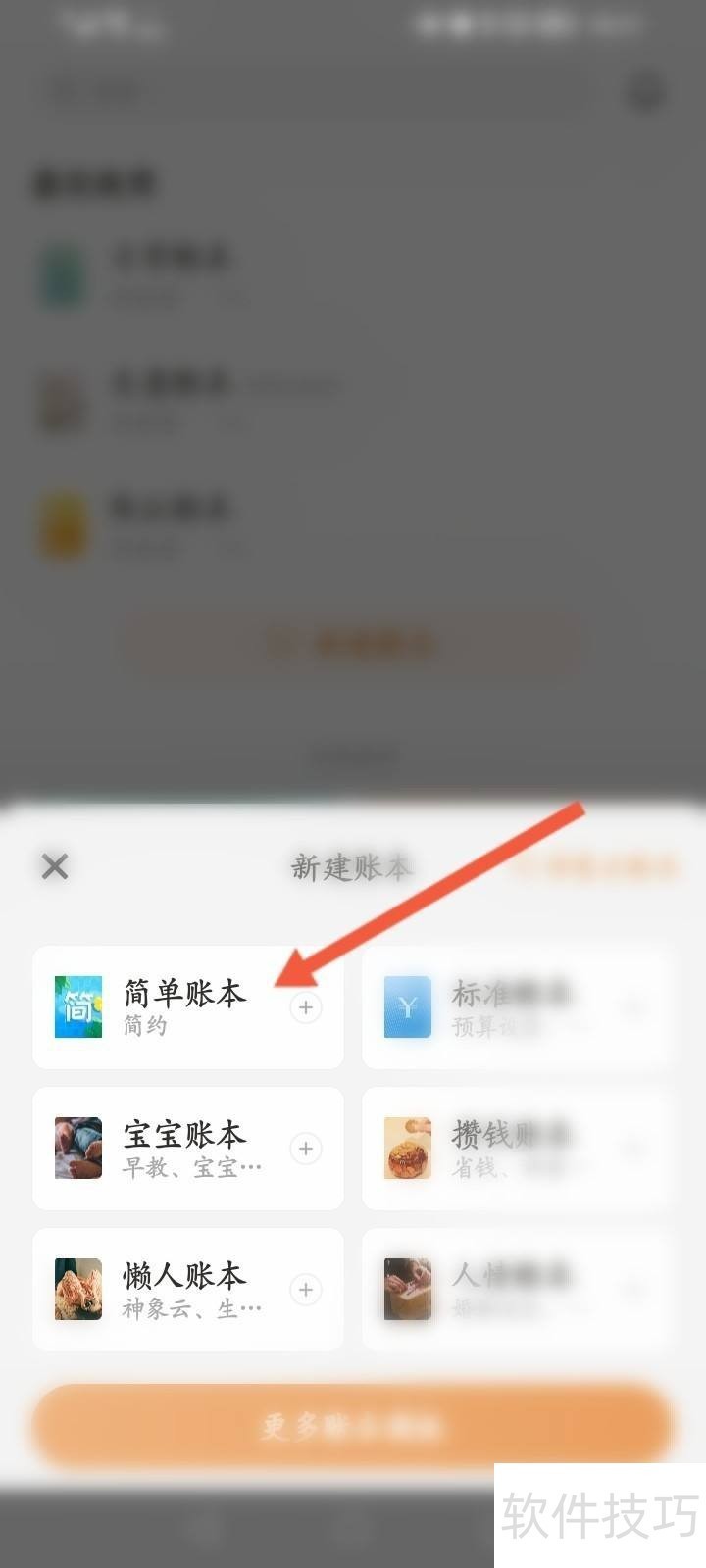Pick the 懒人账本 template card
706x1568 pixels.
coord(187,1290)
